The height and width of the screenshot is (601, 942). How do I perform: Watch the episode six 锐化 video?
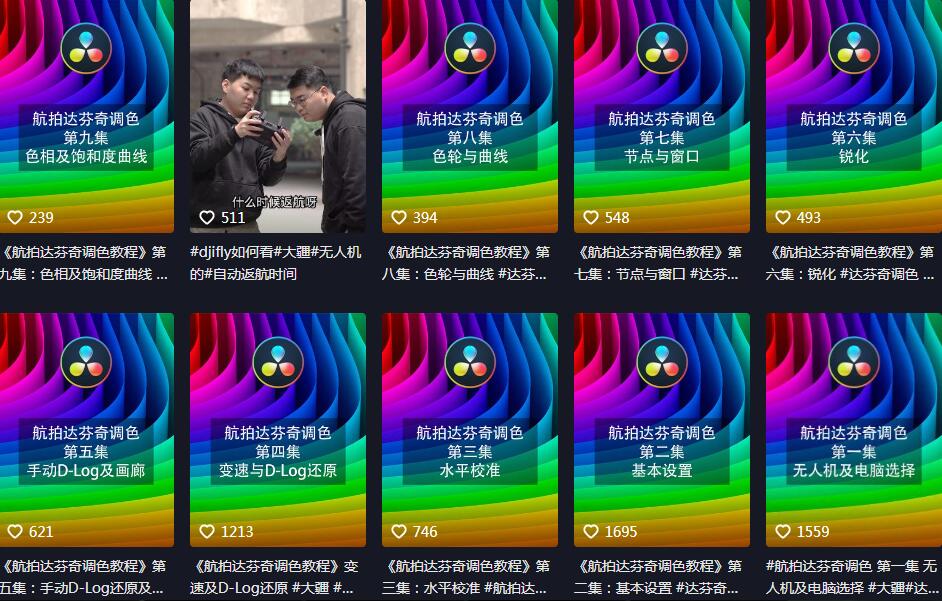(853, 115)
